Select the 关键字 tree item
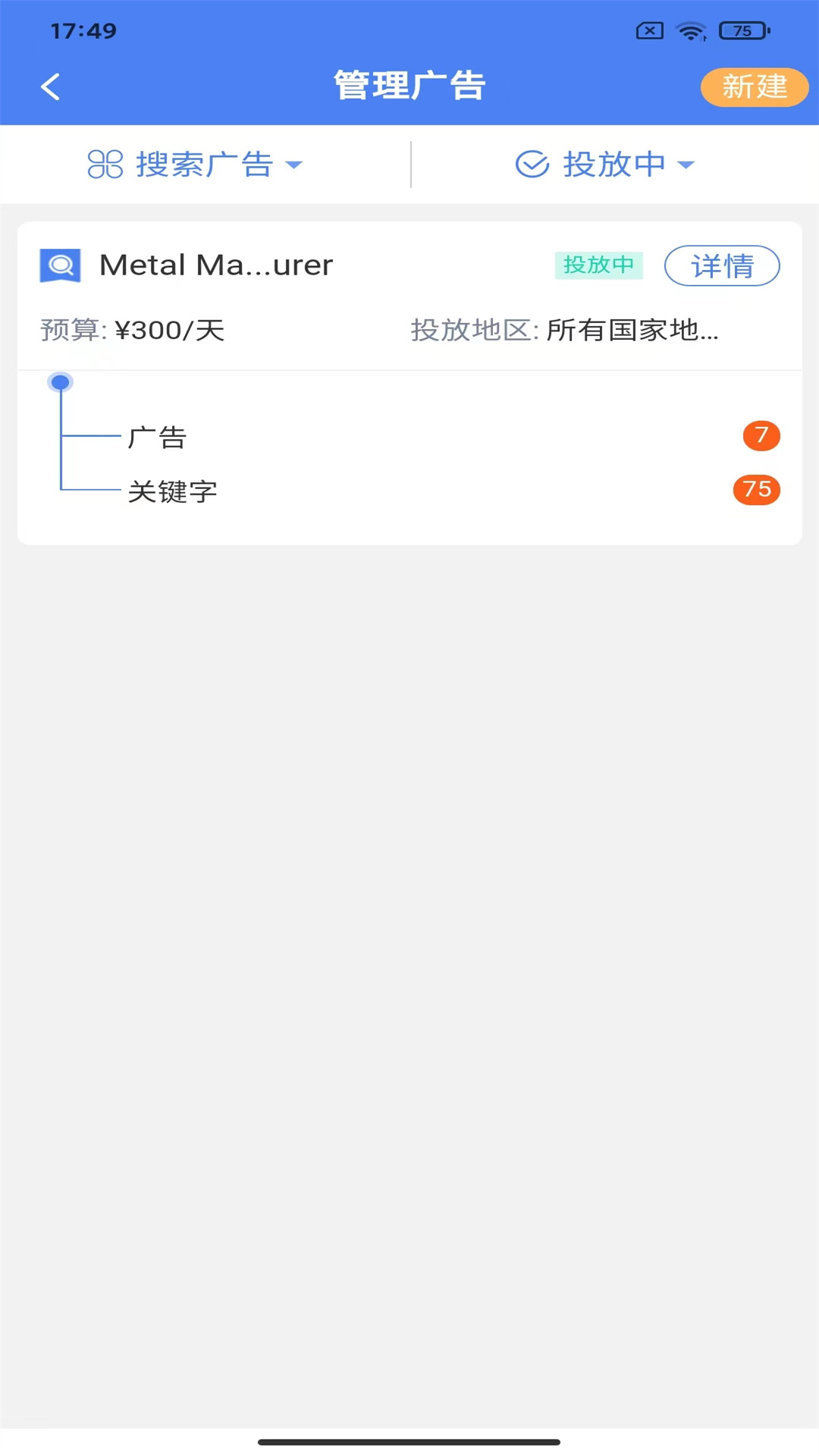The width and height of the screenshot is (819, 1456). click(x=172, y=491)
